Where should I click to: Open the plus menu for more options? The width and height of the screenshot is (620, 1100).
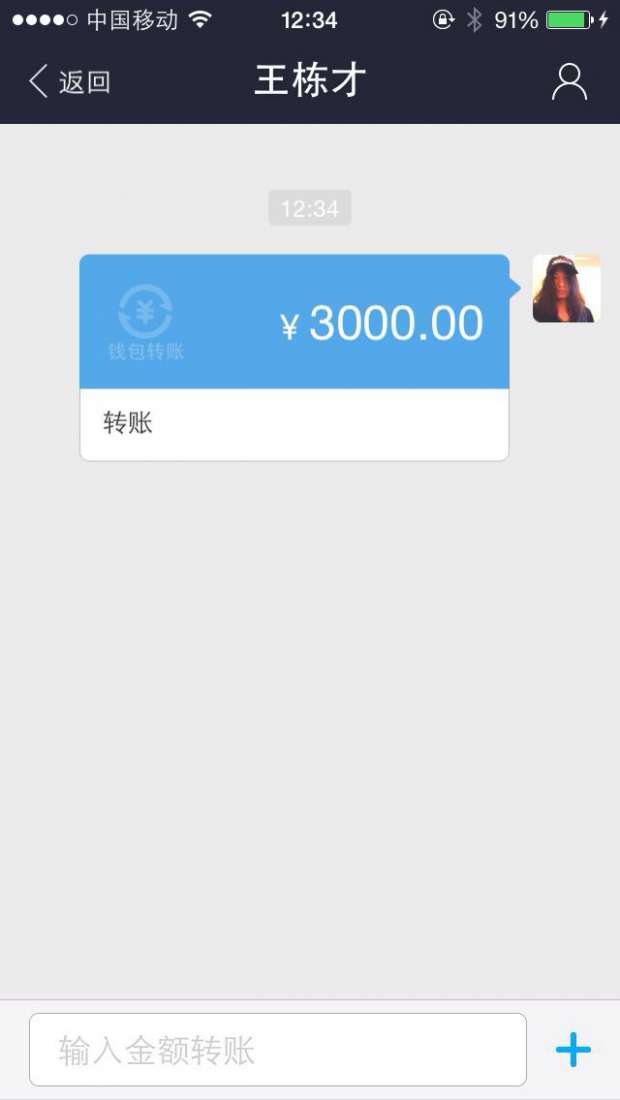(573, 1050)
